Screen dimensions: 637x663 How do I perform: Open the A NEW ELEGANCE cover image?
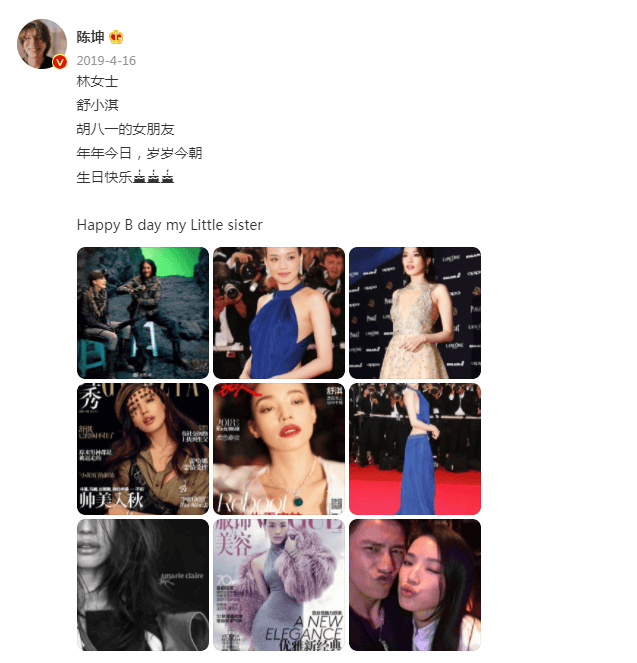click(279, 585)
